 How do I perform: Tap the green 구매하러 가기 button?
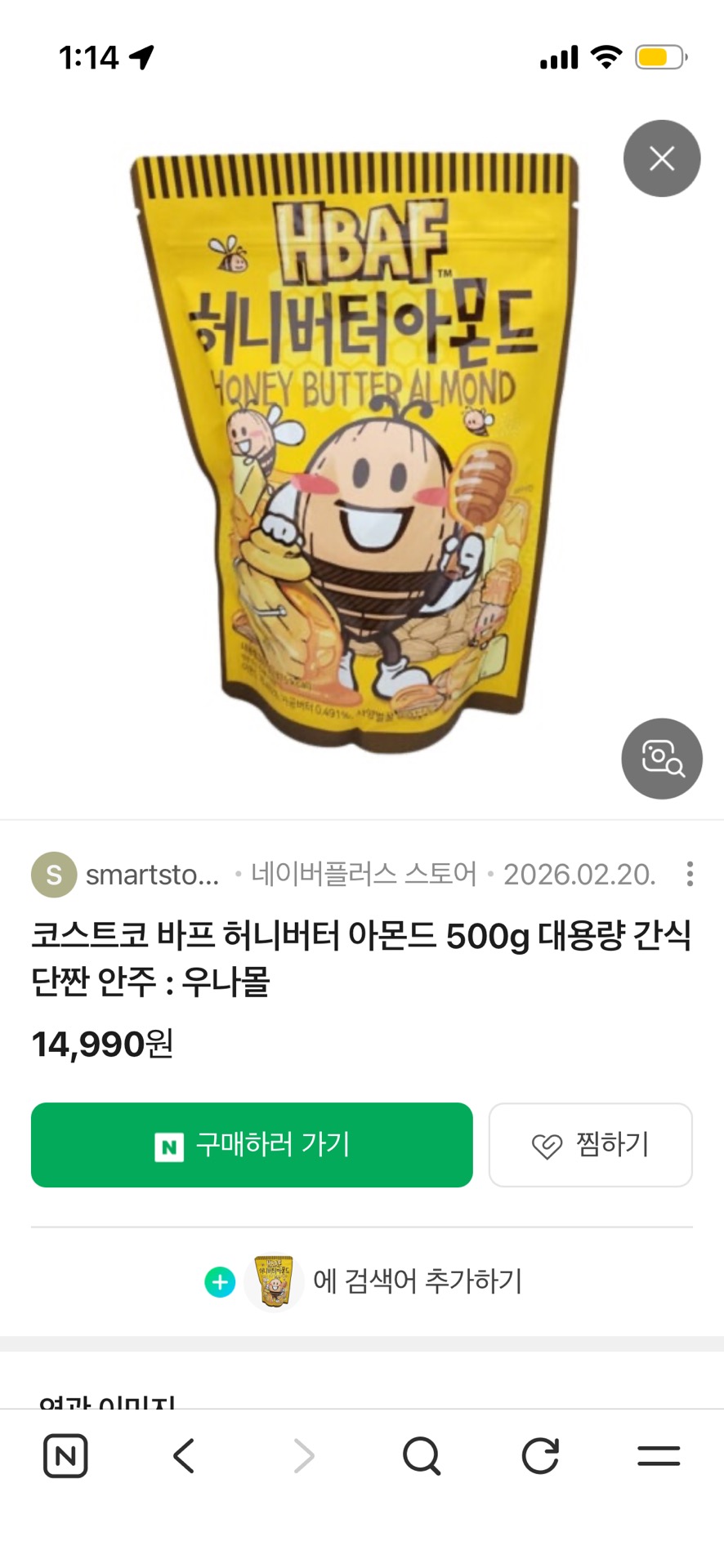click(252, 1145)
